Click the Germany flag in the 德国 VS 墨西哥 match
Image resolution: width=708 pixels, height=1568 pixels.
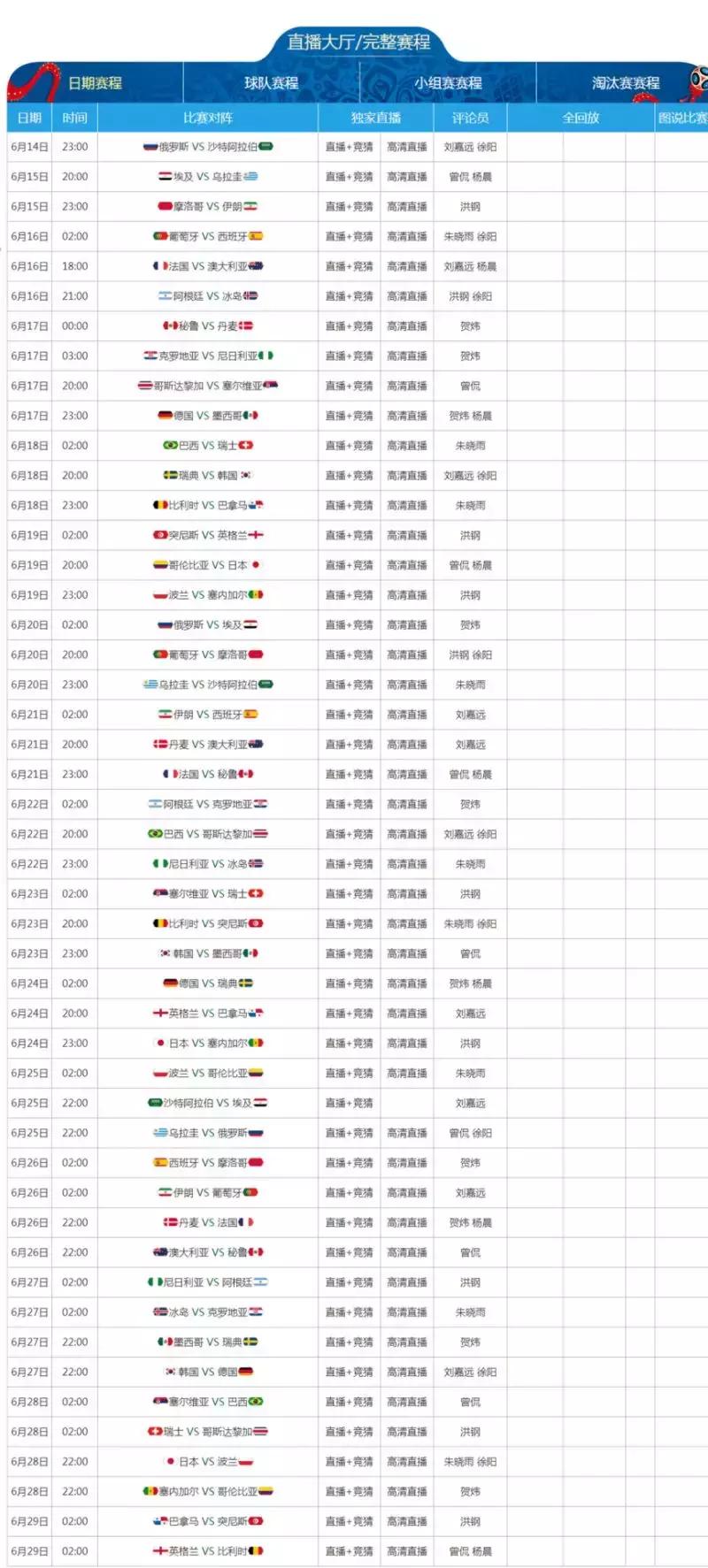click(x=165, y=416)
